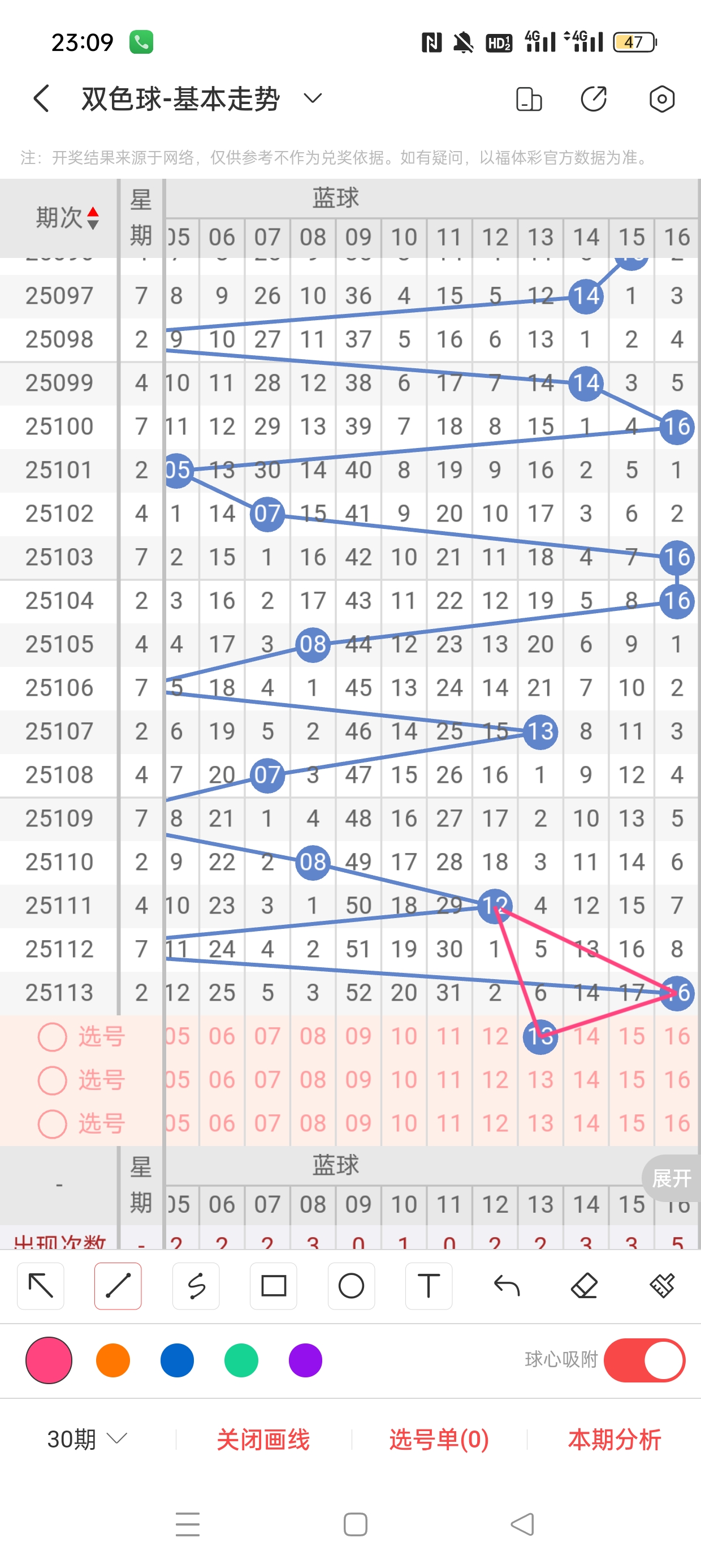Image resolution: width=701 pixels, height=1568 pixels.
Task: Choose the orange line color
Action: tap(113, 1360)
